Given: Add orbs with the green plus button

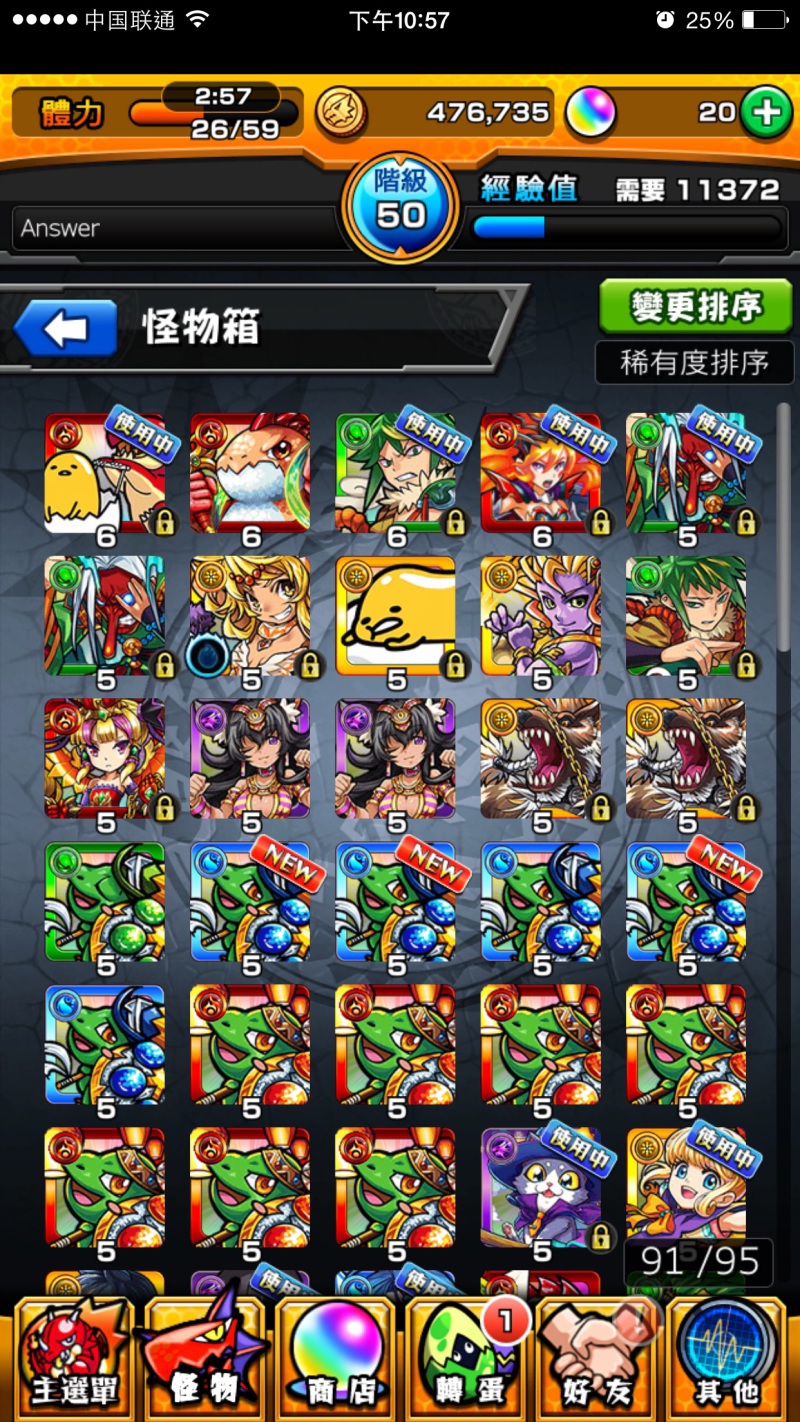Looking at the screenshot, I should [766, 113].
